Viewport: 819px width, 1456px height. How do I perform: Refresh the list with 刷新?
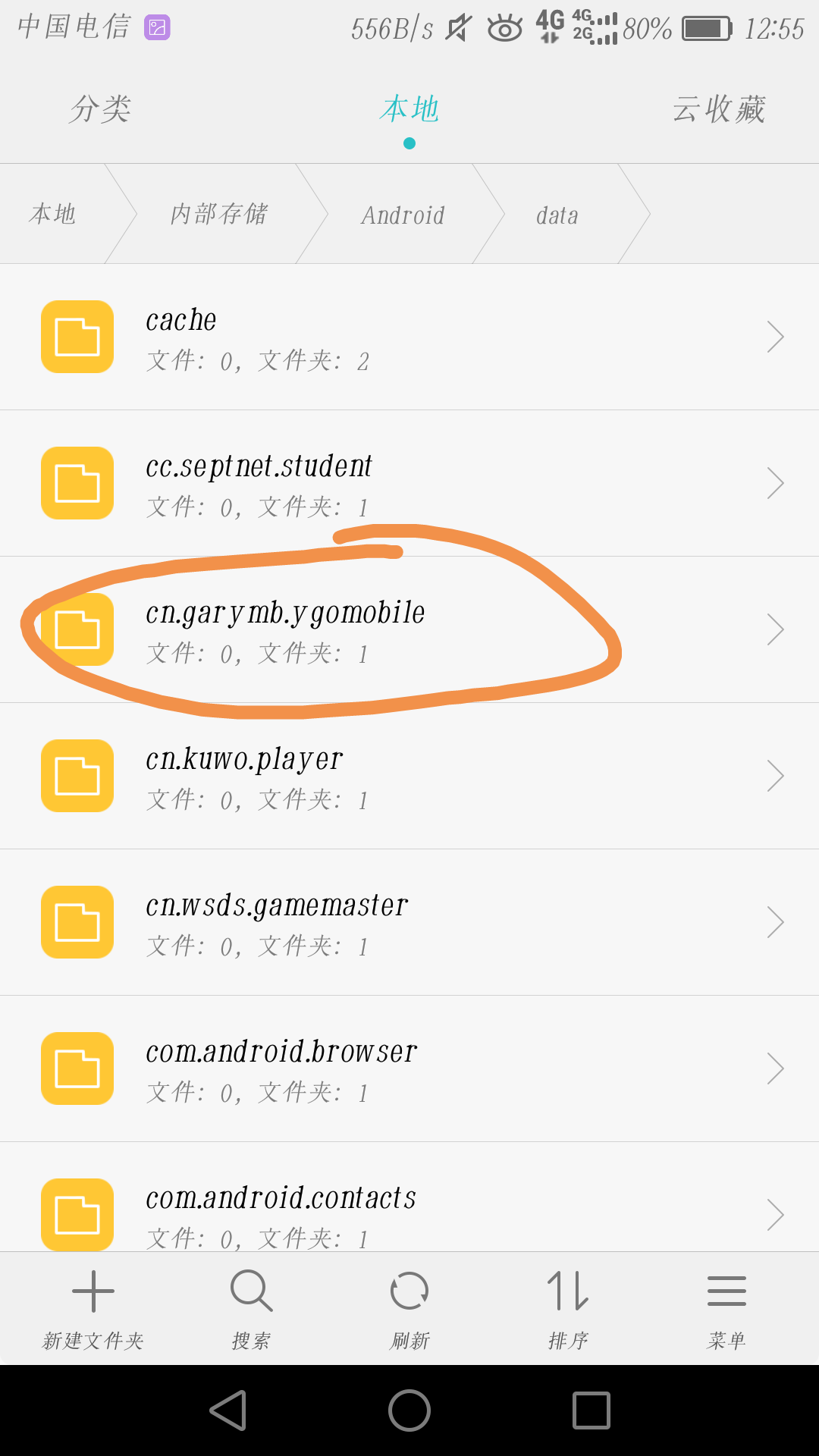coord(409,1309)
